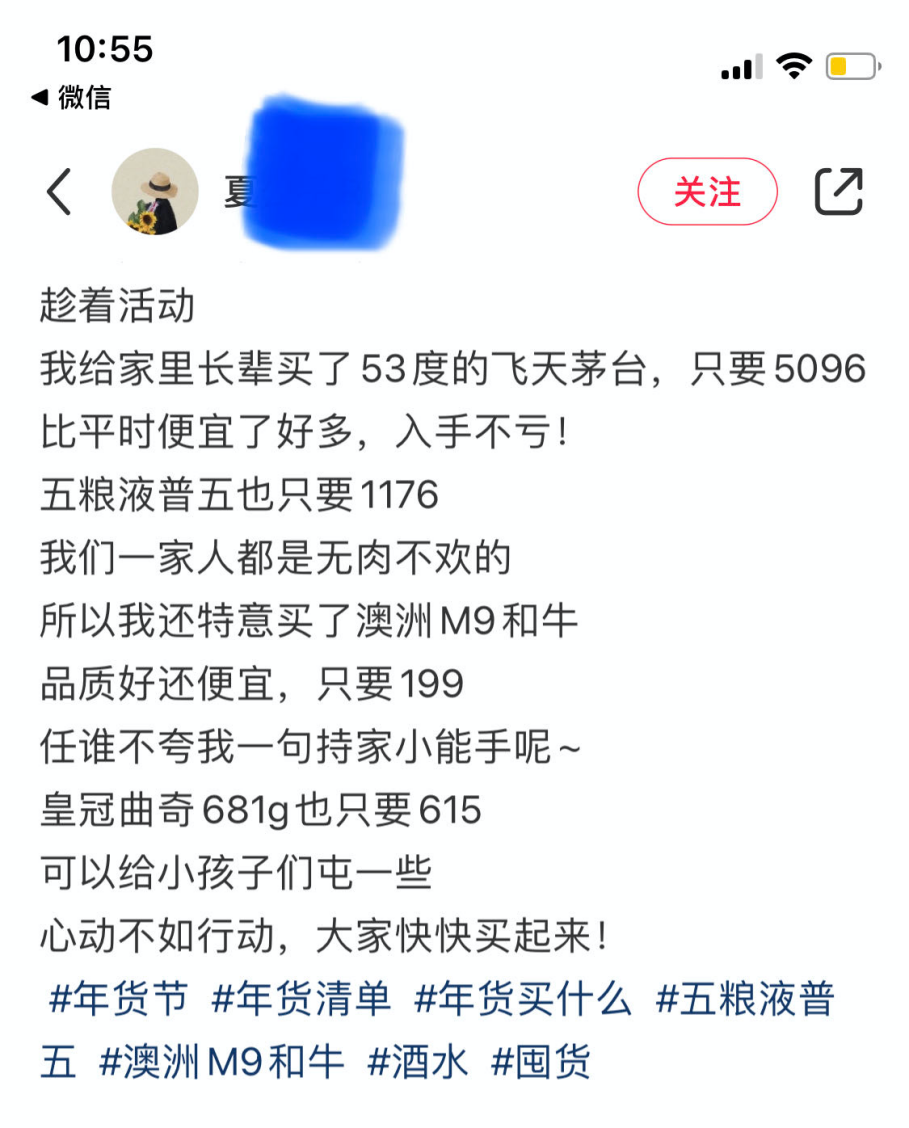Open the #囤货 hashtag
909x1128 pixels.
(x=541, y=1062)
